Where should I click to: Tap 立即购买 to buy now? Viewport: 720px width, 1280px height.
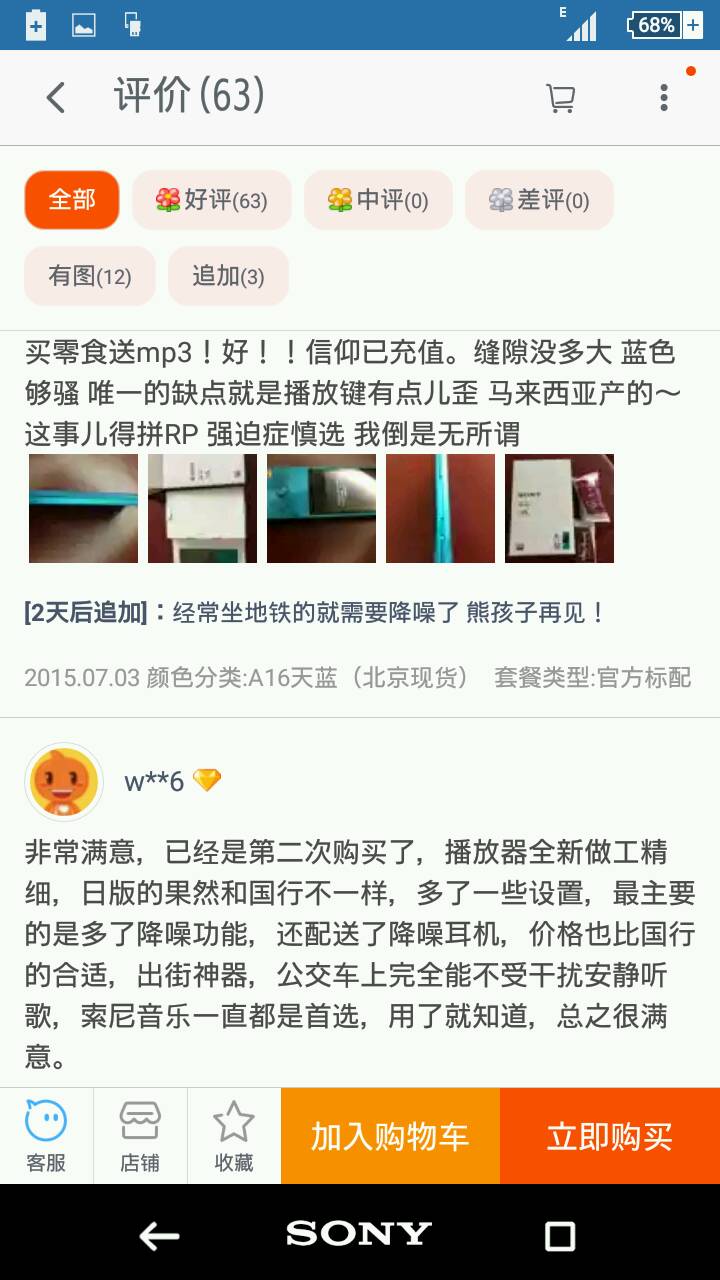(x=610, y=1136)
